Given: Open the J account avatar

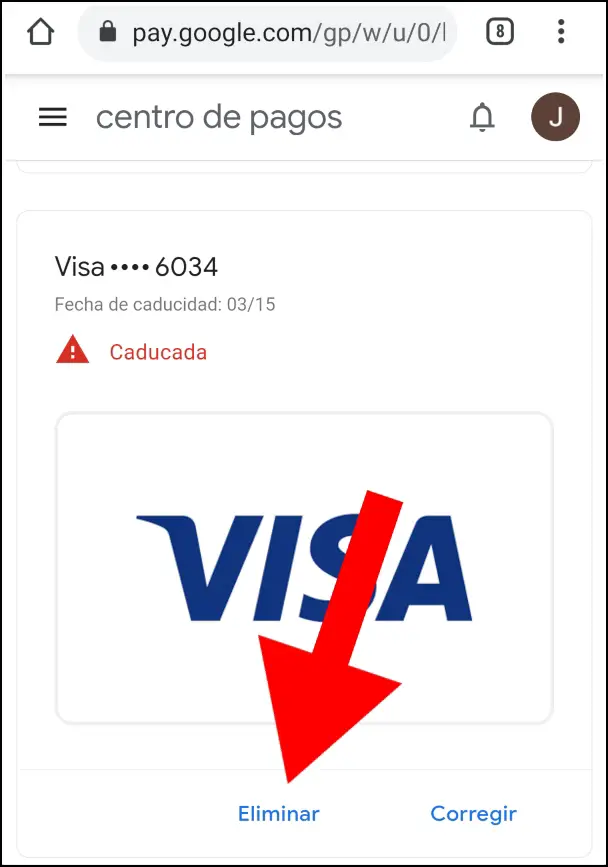Looking at the screenshot, I should pyautogui.click(x=555, y=118).
